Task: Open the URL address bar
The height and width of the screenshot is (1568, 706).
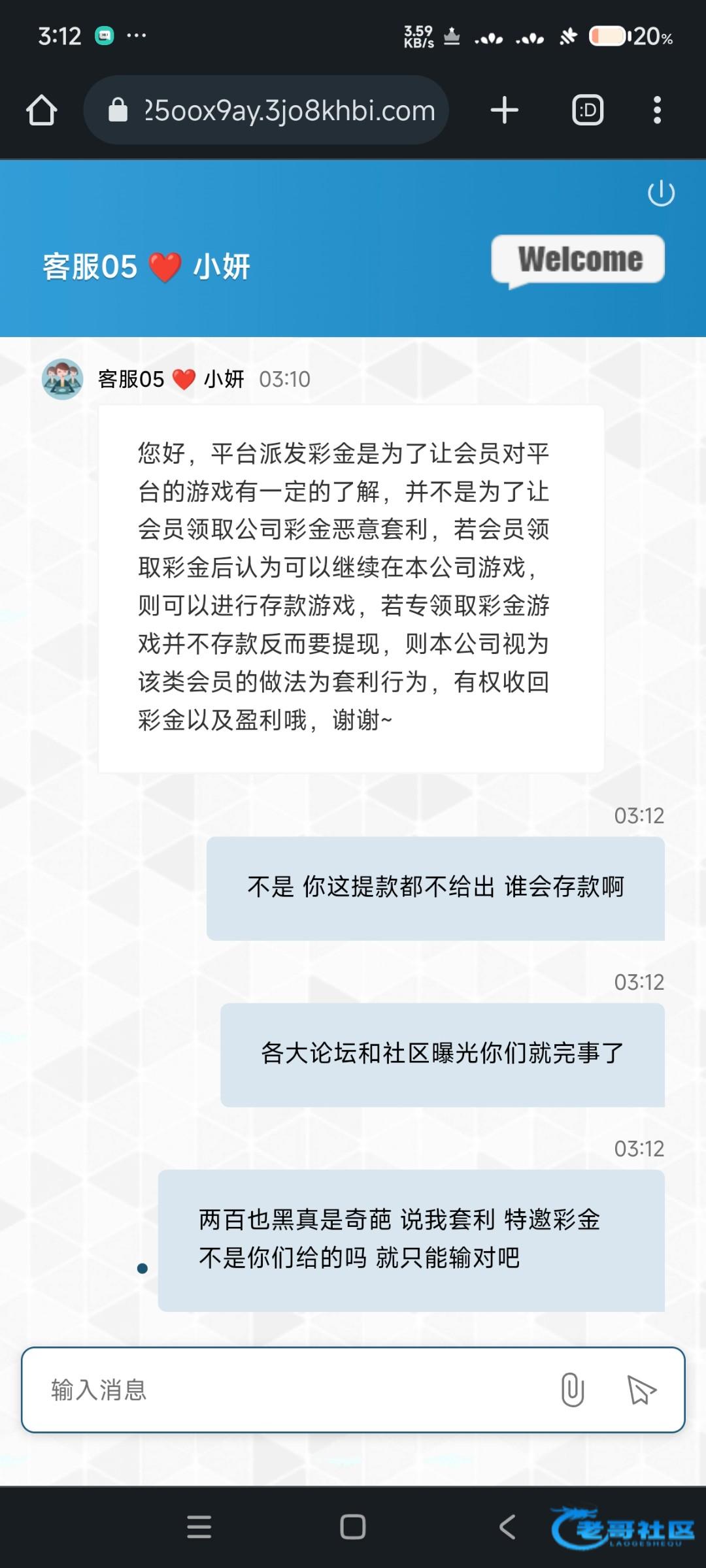Action: [x=266, y=110]
